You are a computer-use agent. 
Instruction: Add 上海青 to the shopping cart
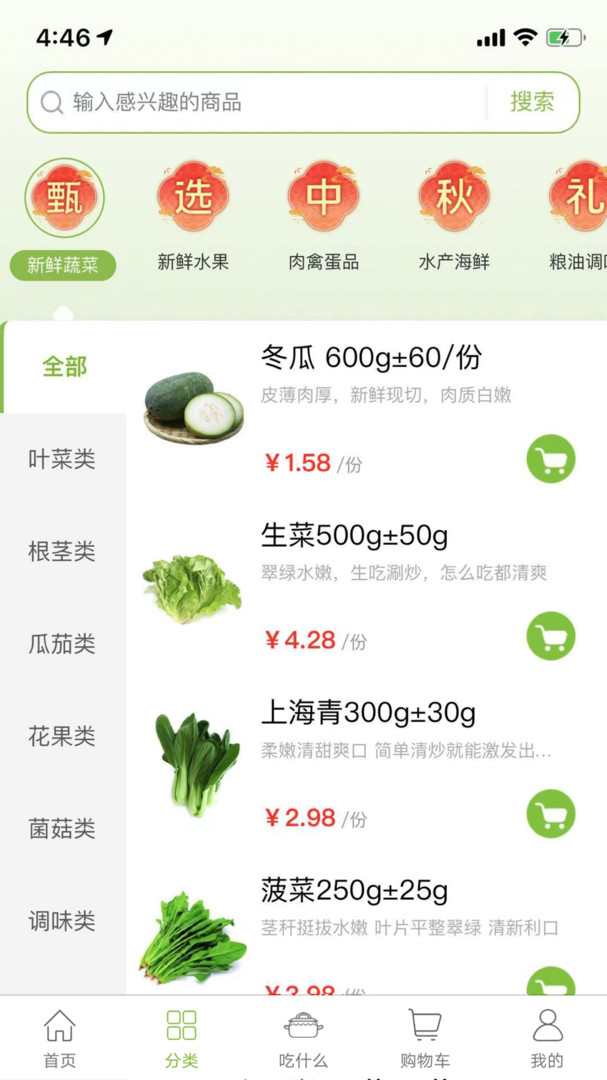(x=551, y=813)
